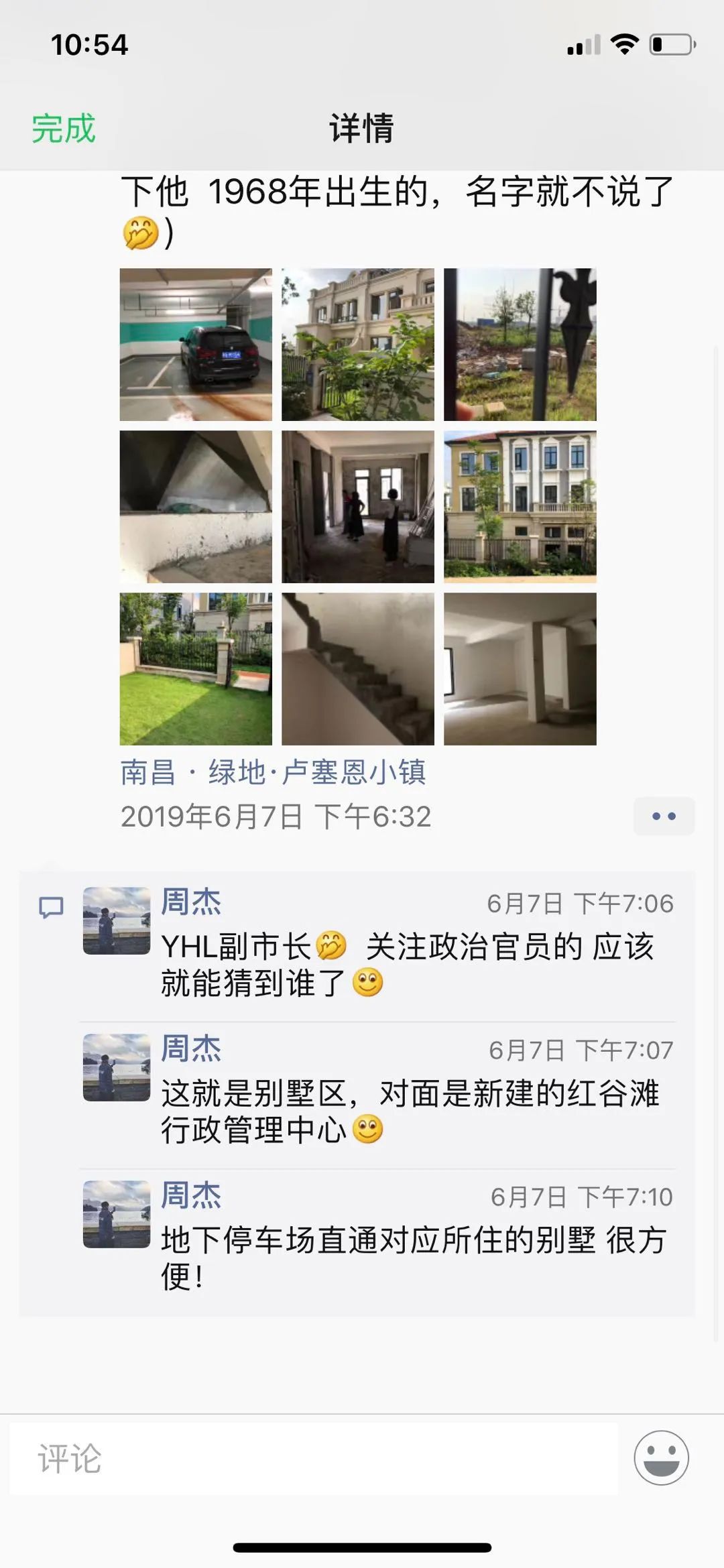
Task: Reply to the comment about 红谷滩行政管理中心
Action: click(409, 1111)
